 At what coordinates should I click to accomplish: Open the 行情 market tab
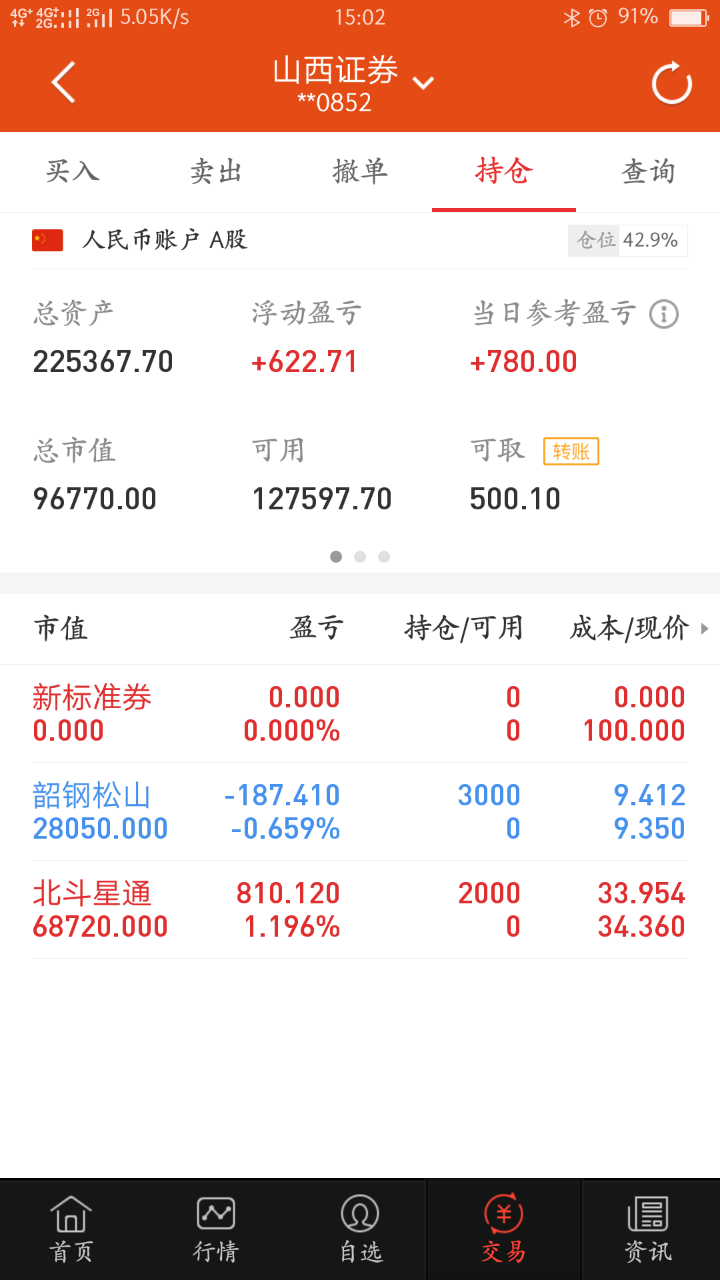point(215,1229)
